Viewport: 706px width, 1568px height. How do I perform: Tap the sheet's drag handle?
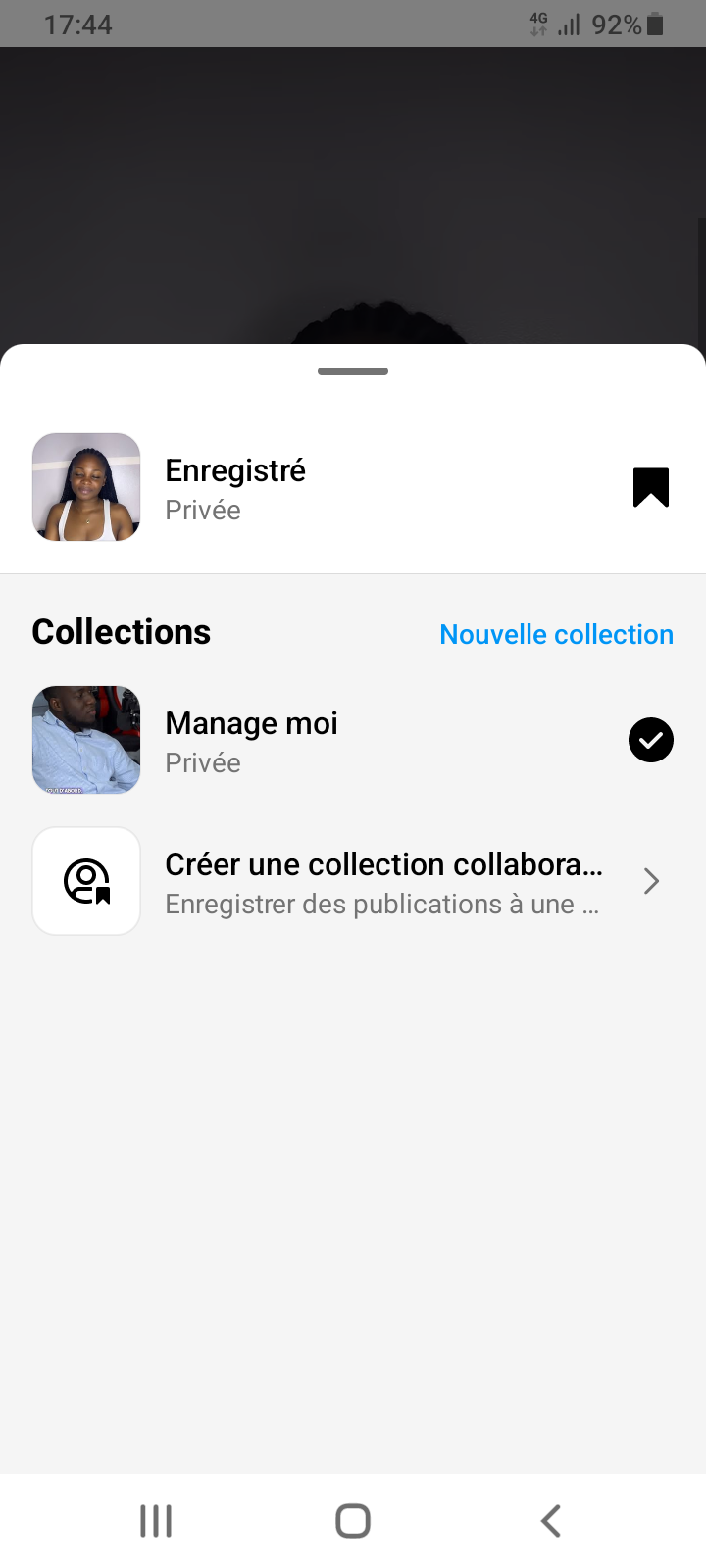coord(353,371)
